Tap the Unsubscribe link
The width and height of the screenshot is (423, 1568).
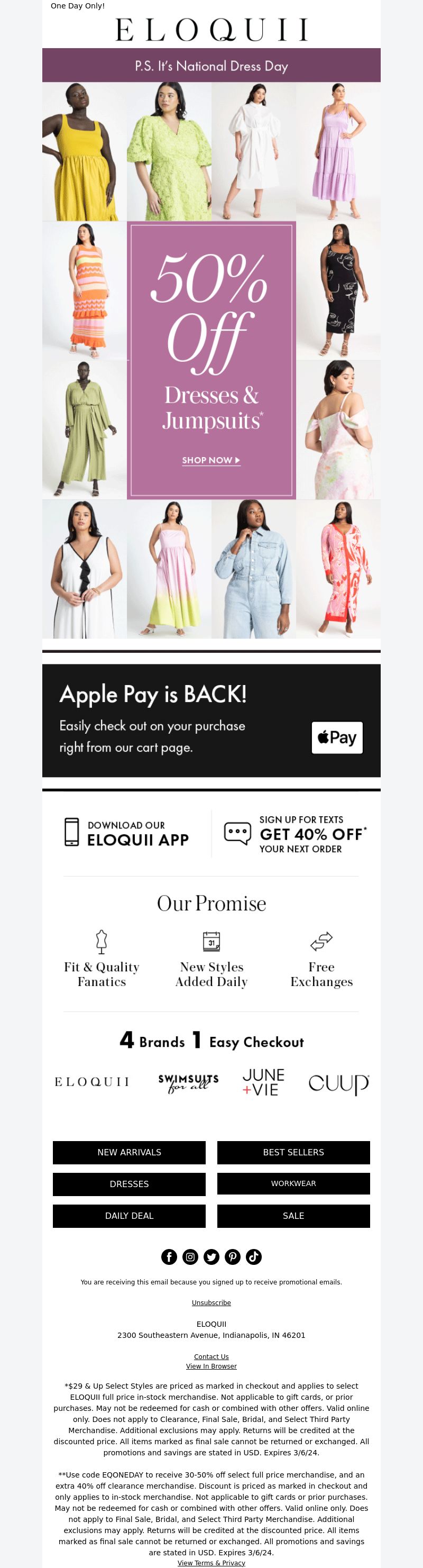(x=211, y=1302)
